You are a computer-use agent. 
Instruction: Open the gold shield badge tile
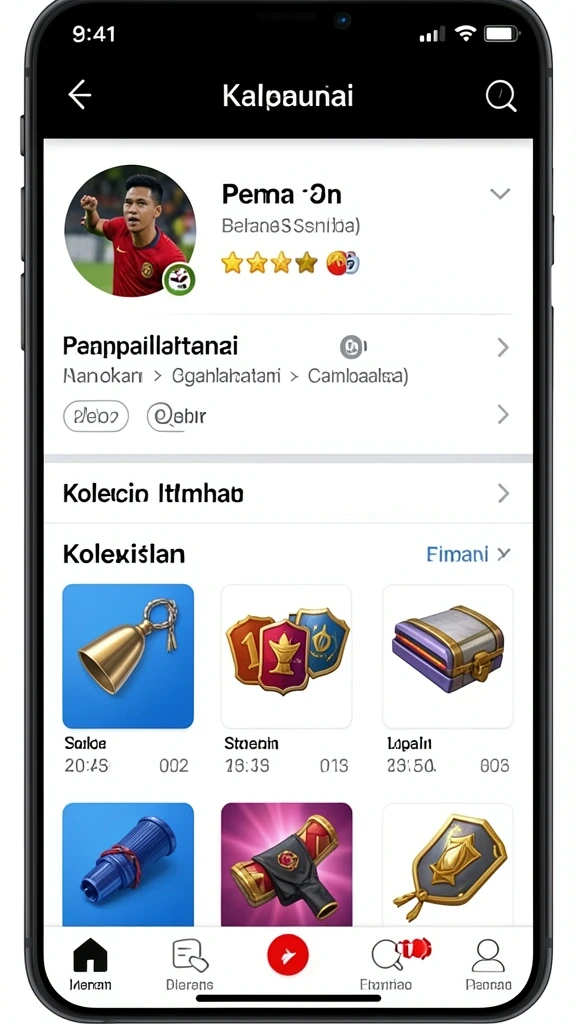[447, 864]
